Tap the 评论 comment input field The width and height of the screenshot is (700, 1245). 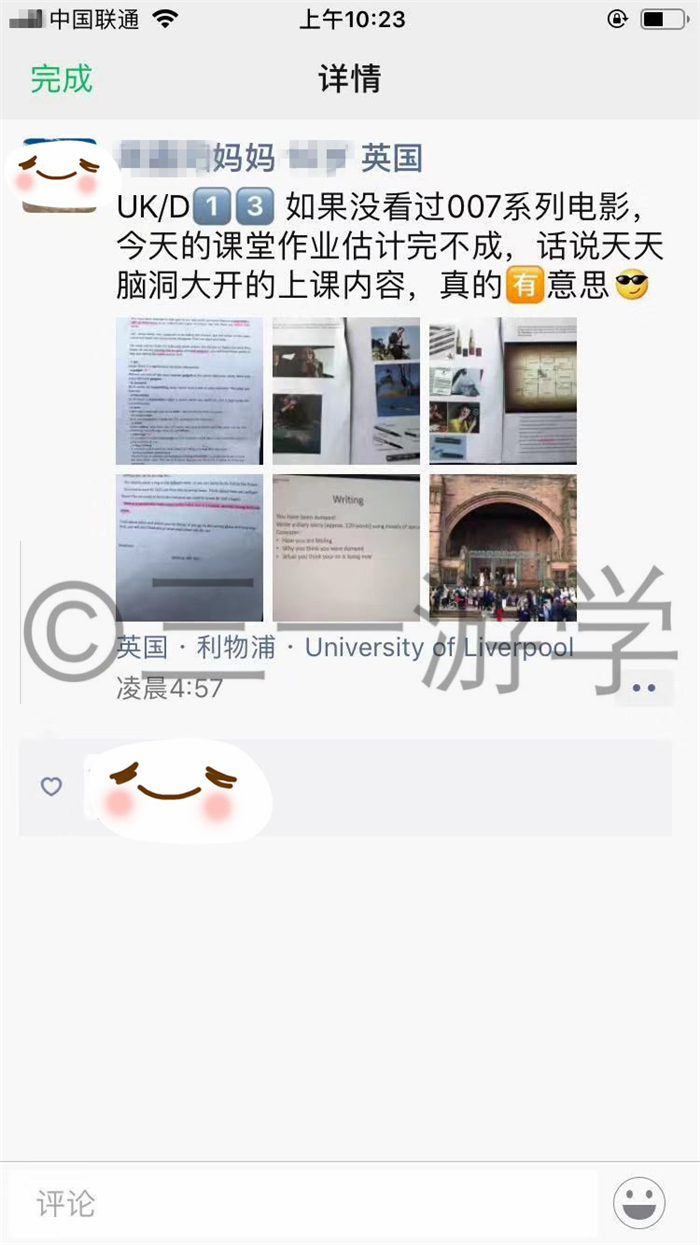[x=303, y=1203]
